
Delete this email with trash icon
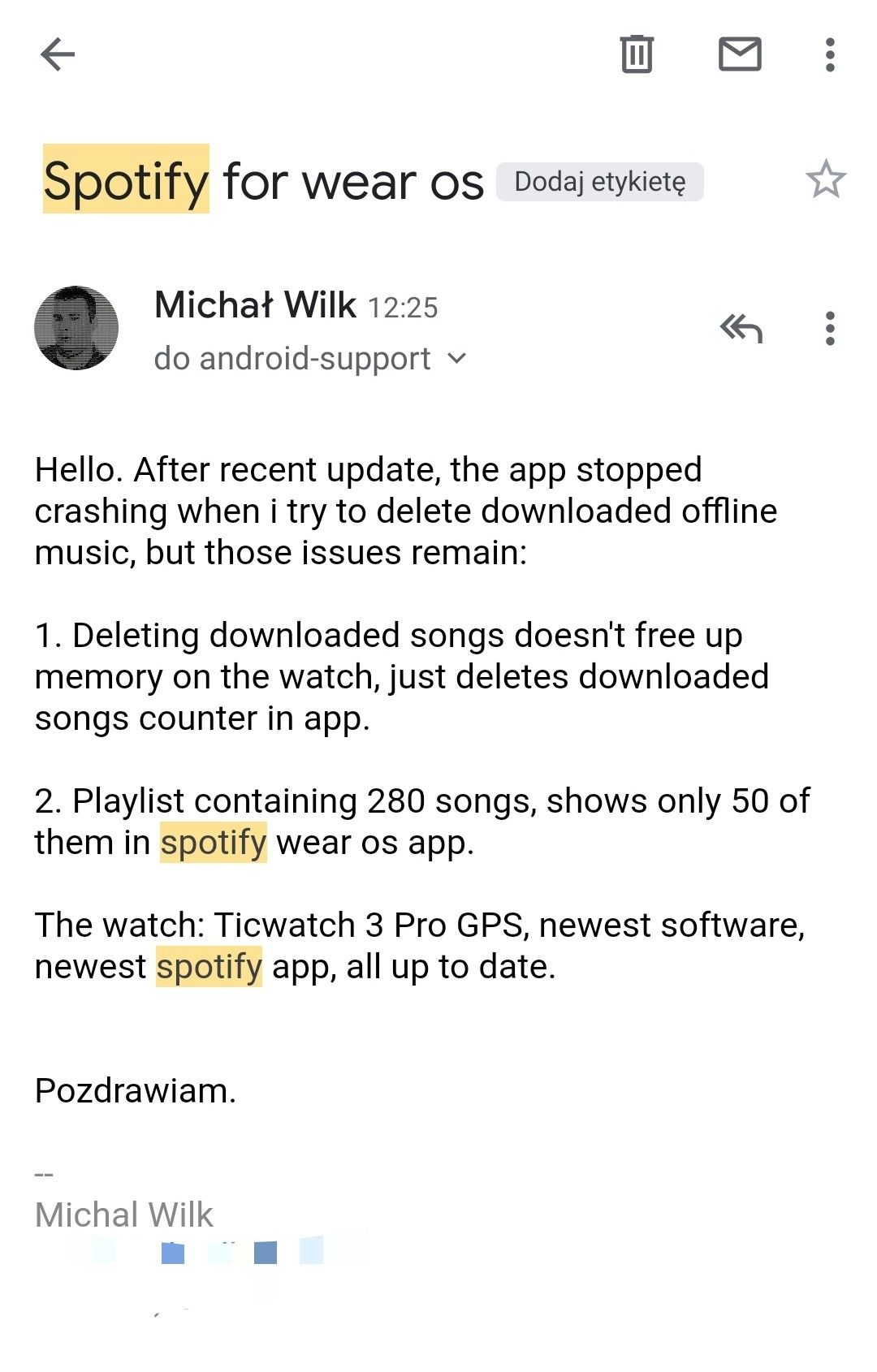click(x=637, y=55)
